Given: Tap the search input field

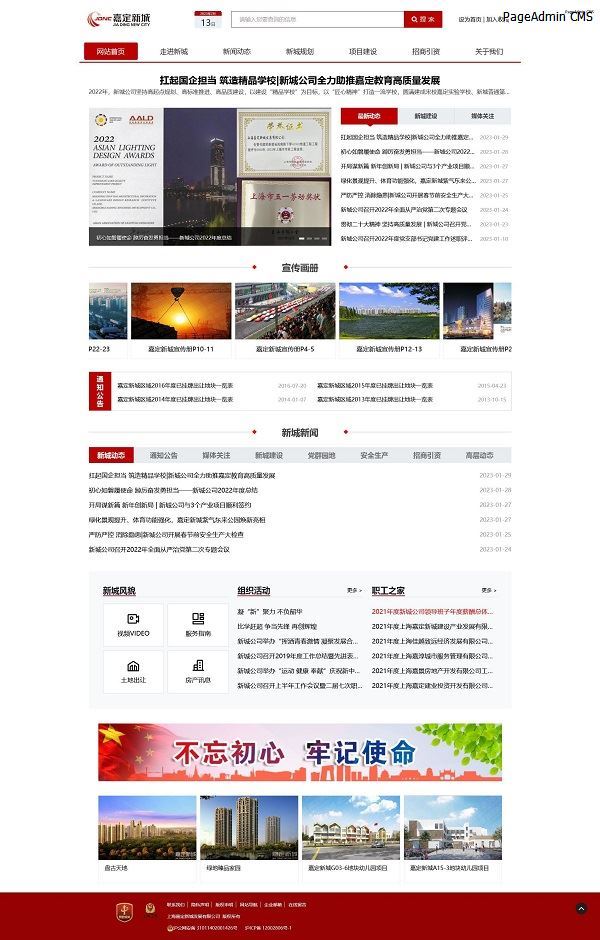Looking at the screenshot, I should (317, 19).
